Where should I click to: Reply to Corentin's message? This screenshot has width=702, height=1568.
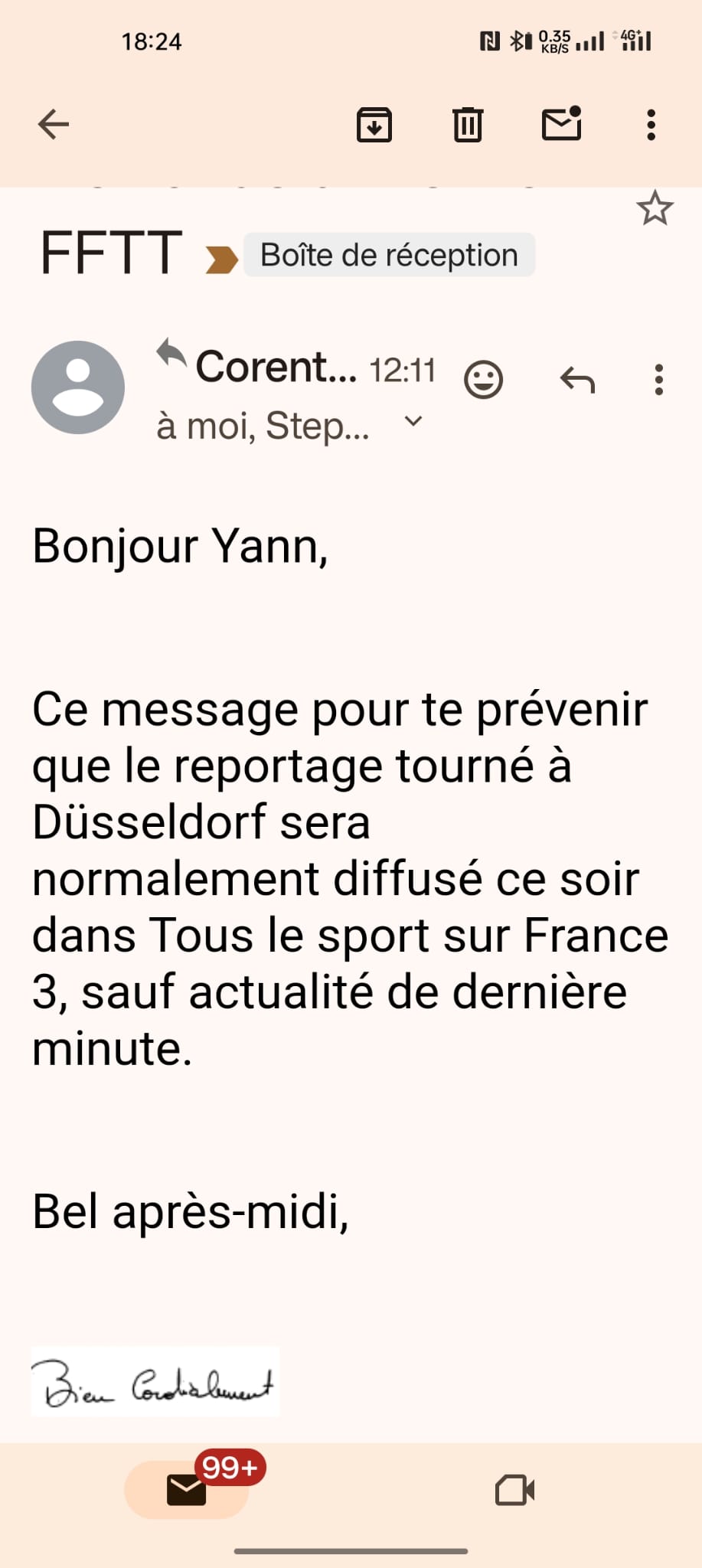click(577, 379)
